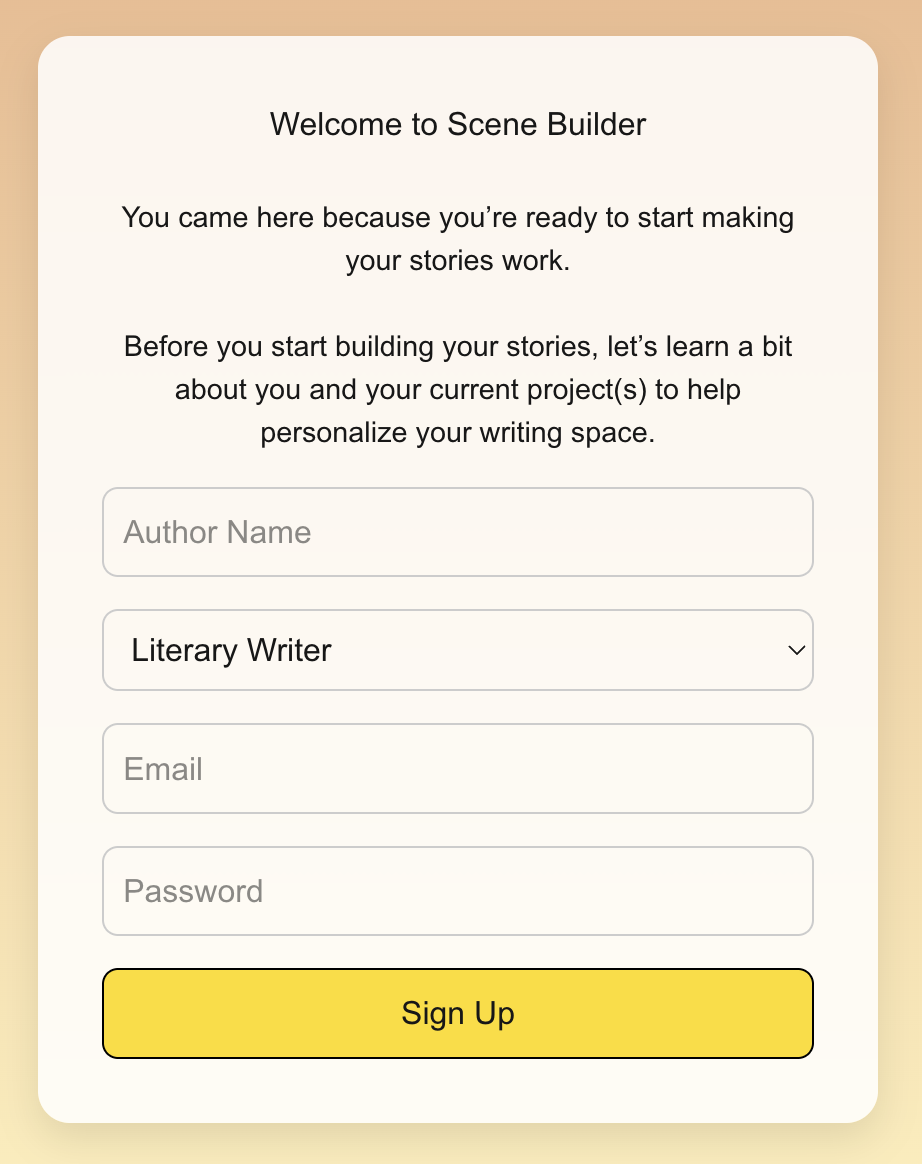Select the Password field
This screenshot has height=1164, width=922.
click(x=457, y=891)
